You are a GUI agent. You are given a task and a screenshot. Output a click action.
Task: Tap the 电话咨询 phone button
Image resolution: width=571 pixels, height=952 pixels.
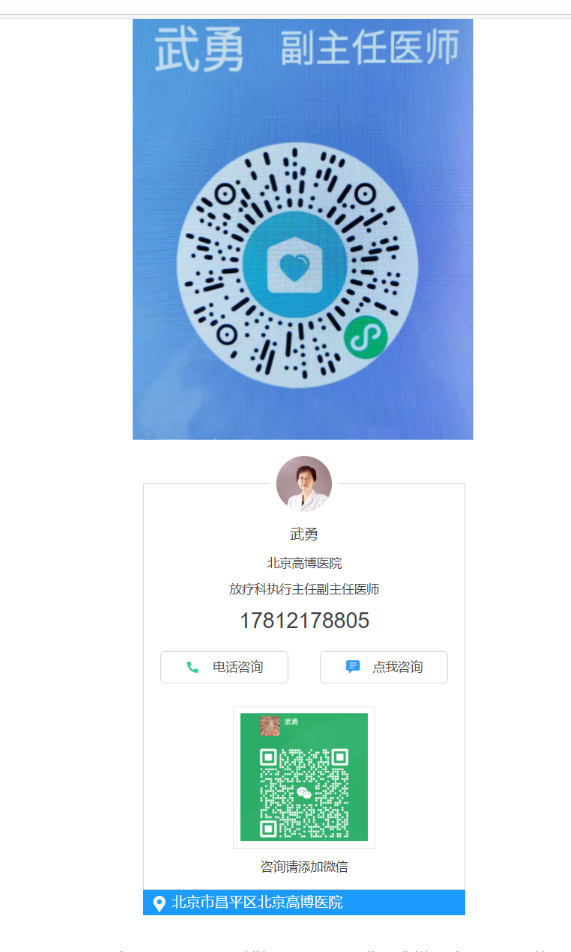pos(224,667)
